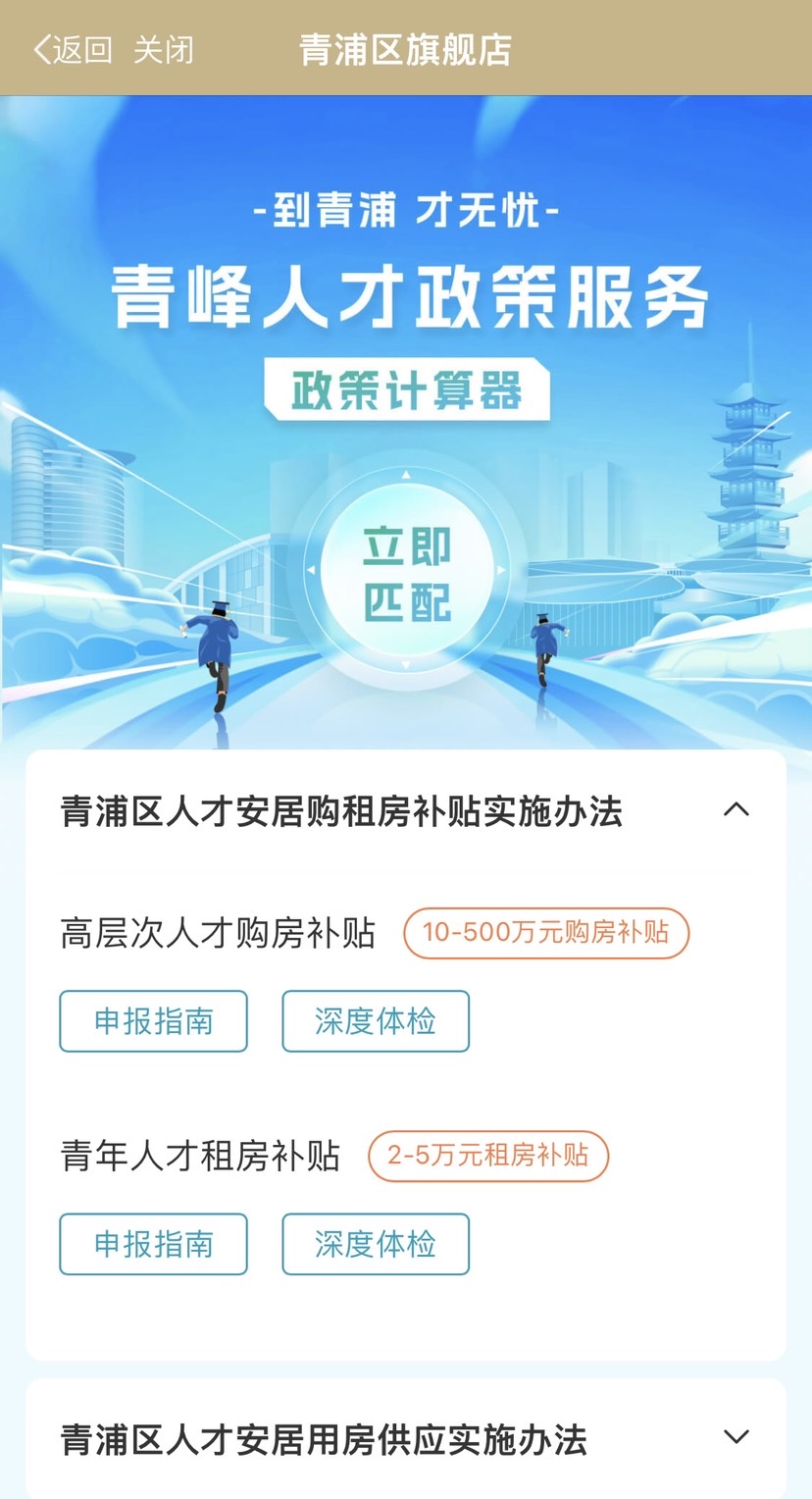
Task: Close the page via 关闭
Action: 163,49
